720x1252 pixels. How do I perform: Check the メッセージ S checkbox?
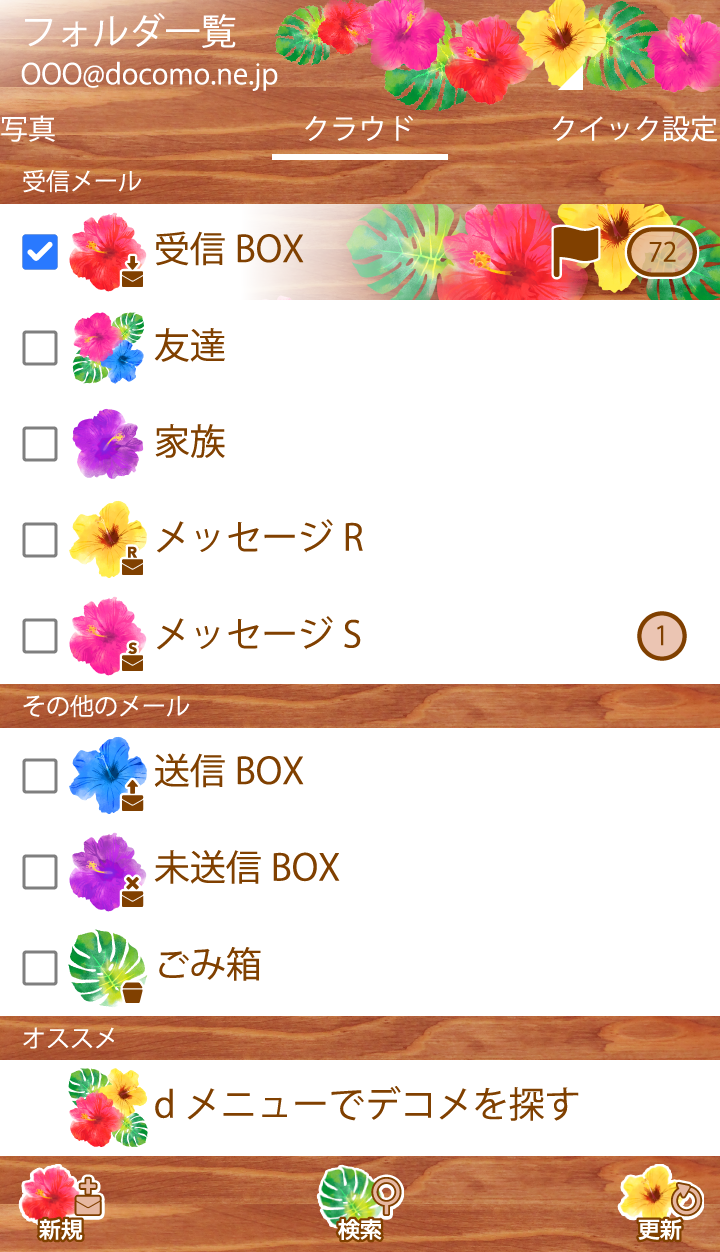click(40, 635)
